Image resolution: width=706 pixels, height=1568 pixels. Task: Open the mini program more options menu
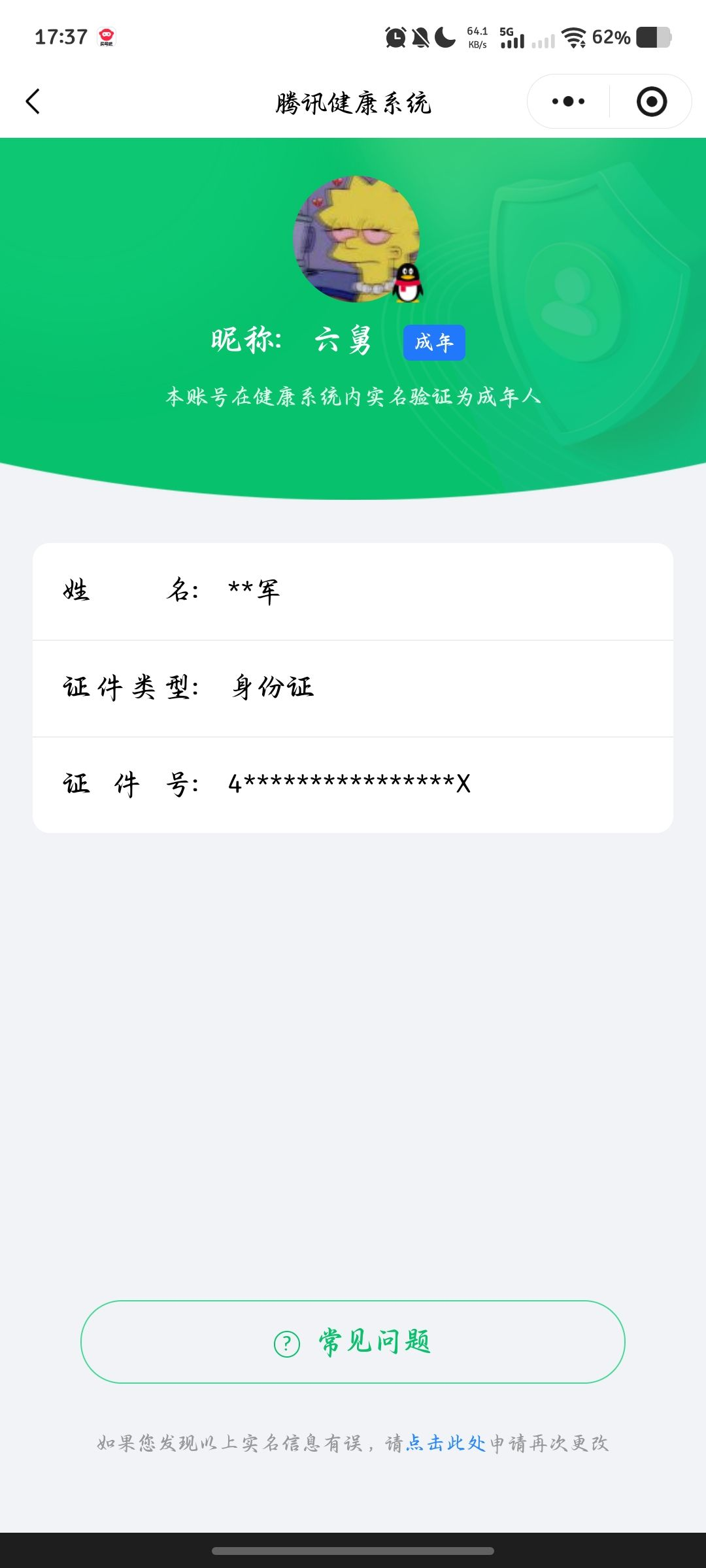click(x=568, y=101)
